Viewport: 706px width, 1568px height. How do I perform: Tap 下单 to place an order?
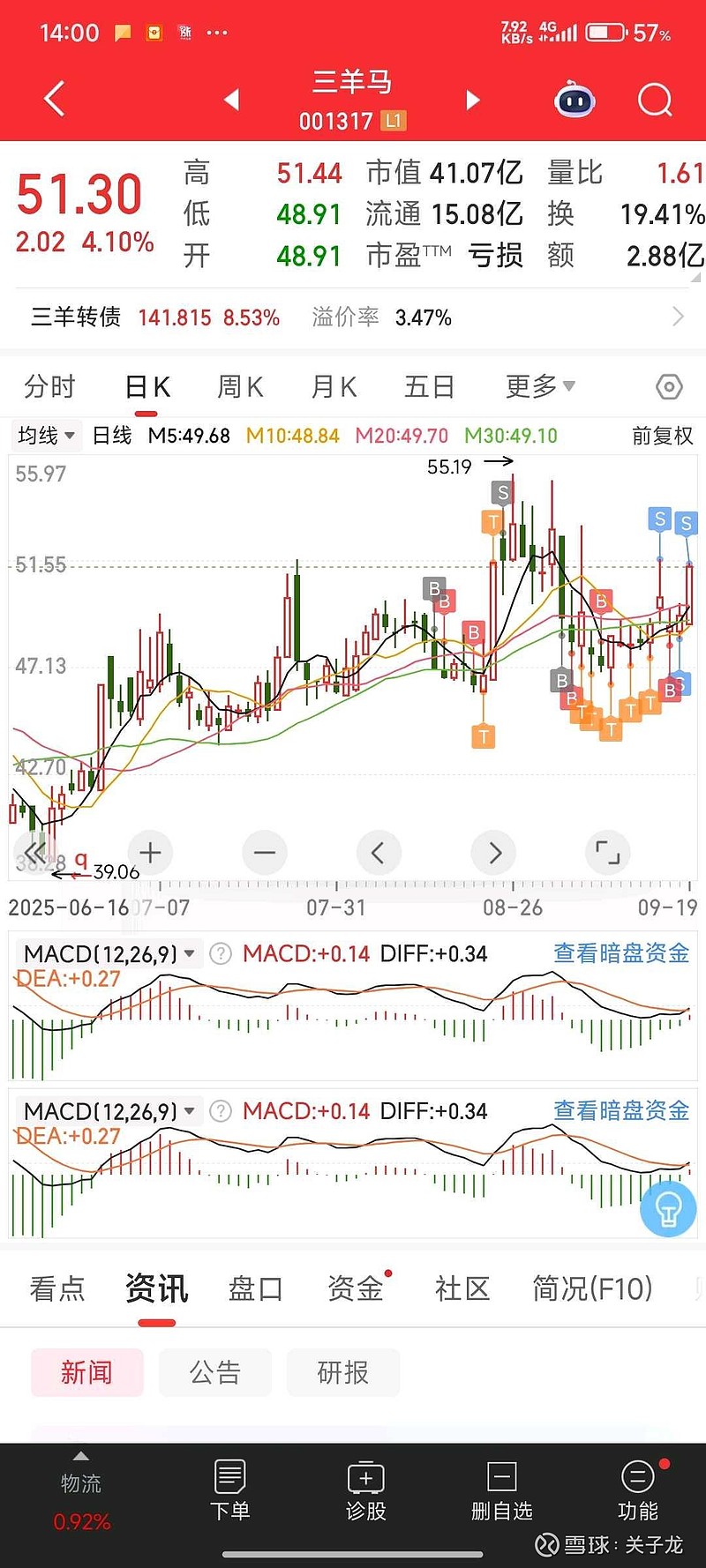229,1491
